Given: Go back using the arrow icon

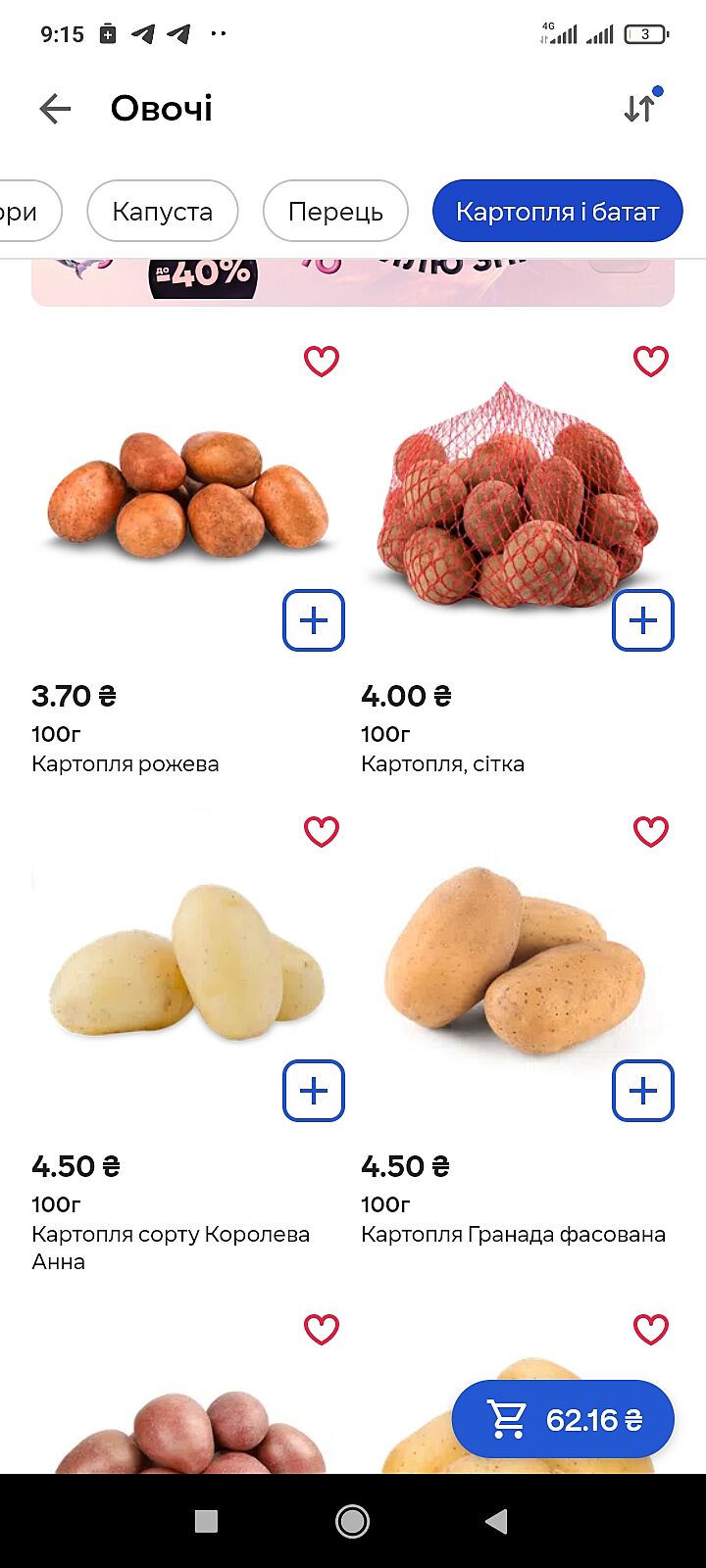Looking at the screenshot, I should (55, 109).
